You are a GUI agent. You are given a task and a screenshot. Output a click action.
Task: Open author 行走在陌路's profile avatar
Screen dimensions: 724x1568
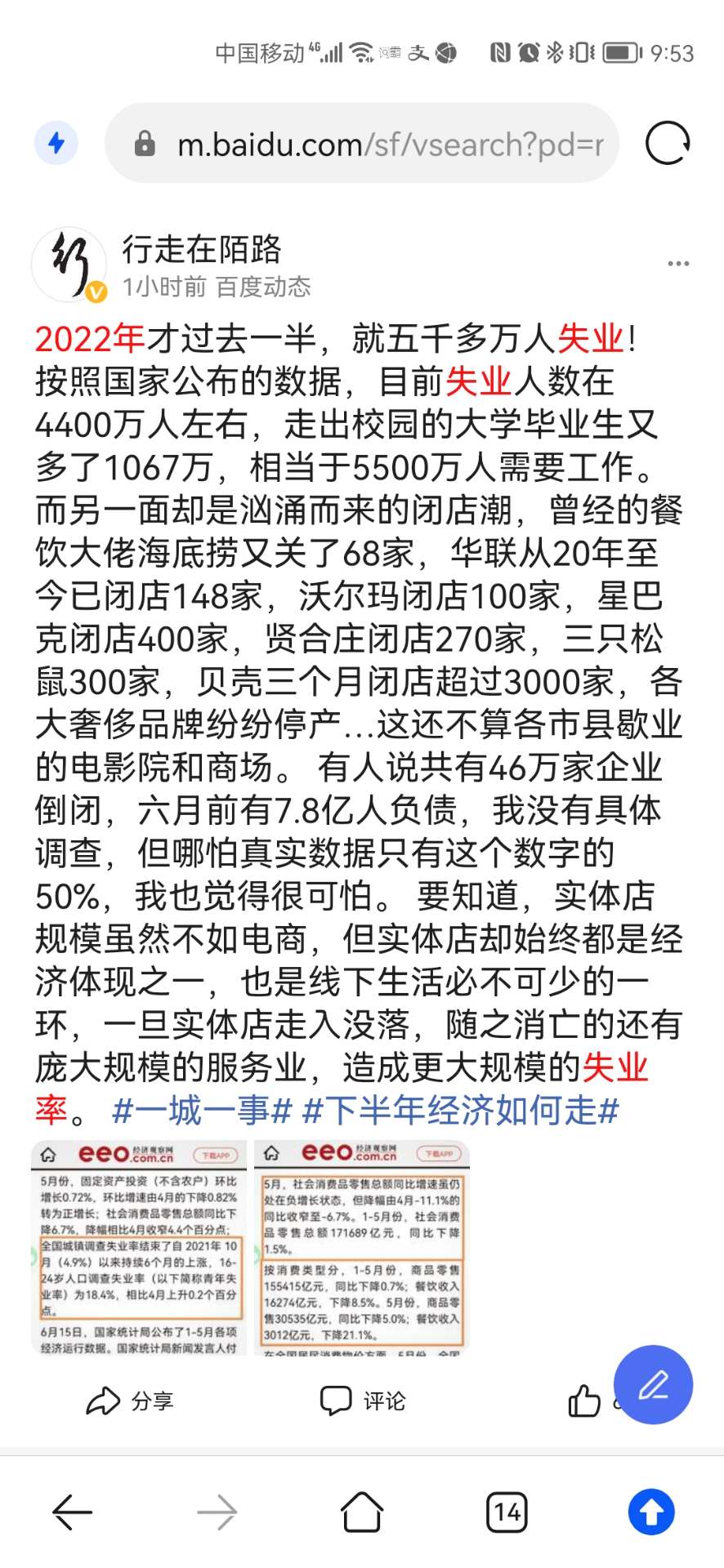(69, 265)
